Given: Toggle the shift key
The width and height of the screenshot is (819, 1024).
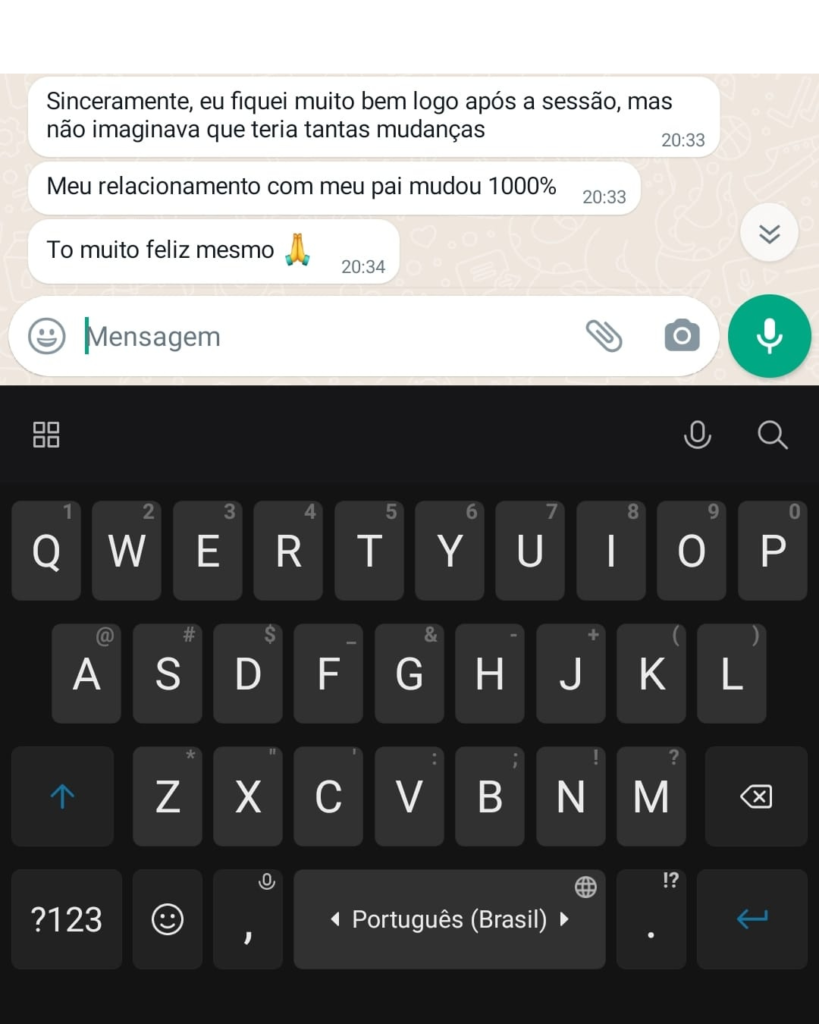Looking at the screenshot, I should point(62,796).
